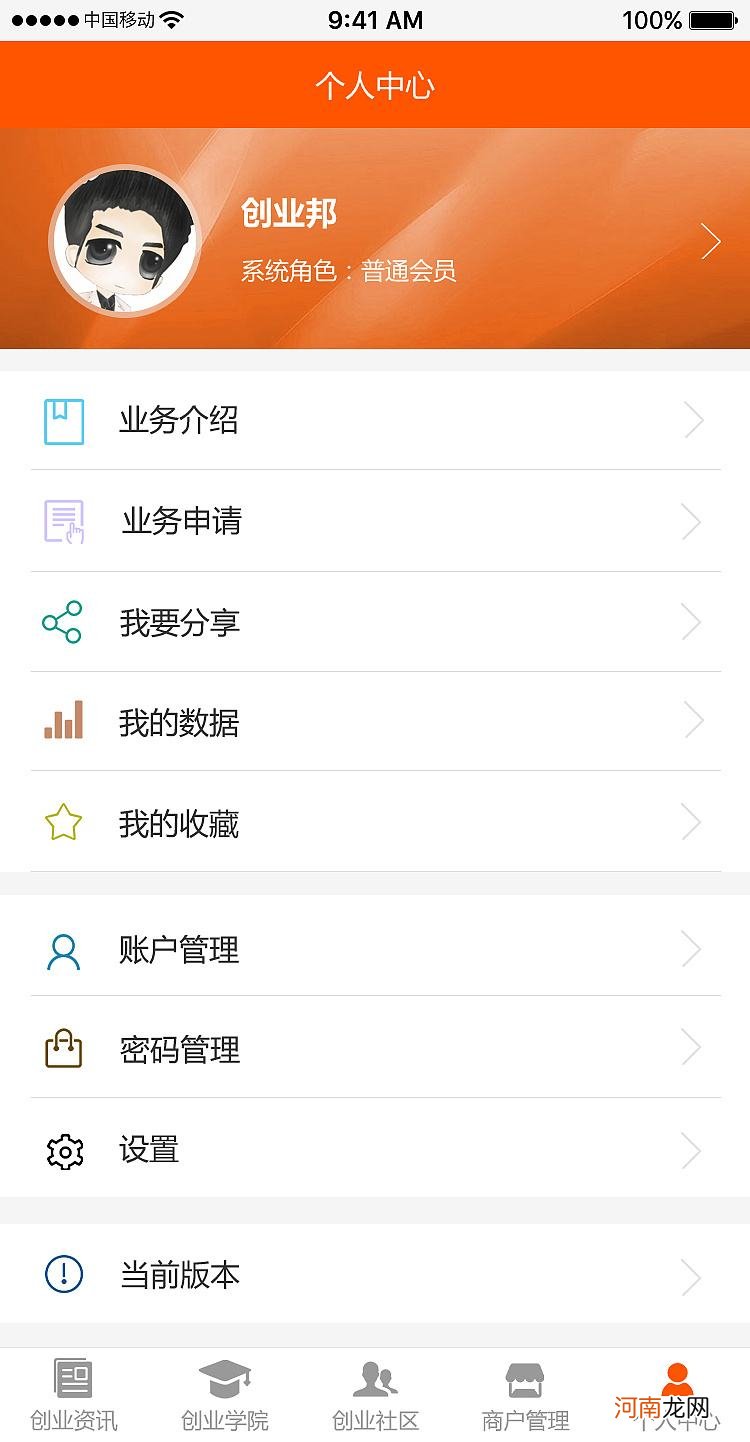Click the 当前版本 info icon
Screen dimensions: 750x1442
tap(63, 1275)
